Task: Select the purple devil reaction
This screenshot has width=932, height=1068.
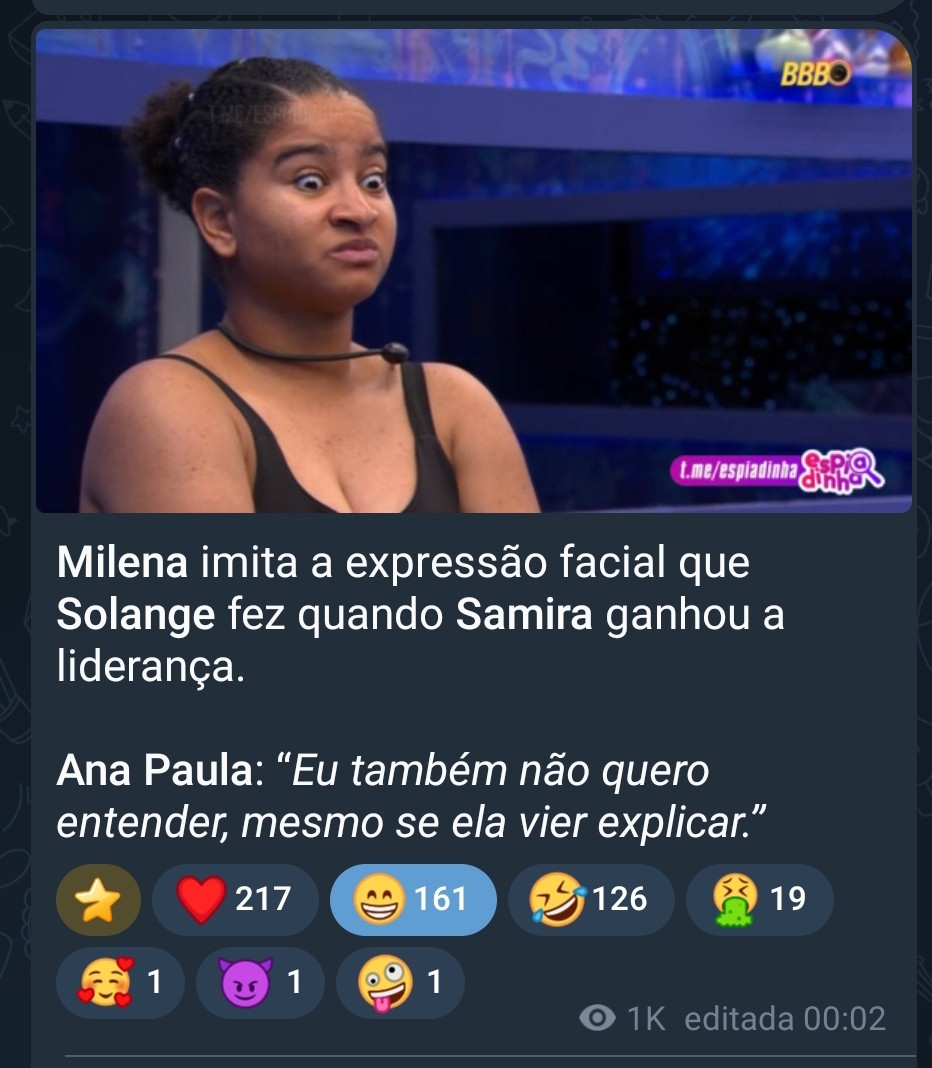Action: pyautogui.click(x=261, y=983)
